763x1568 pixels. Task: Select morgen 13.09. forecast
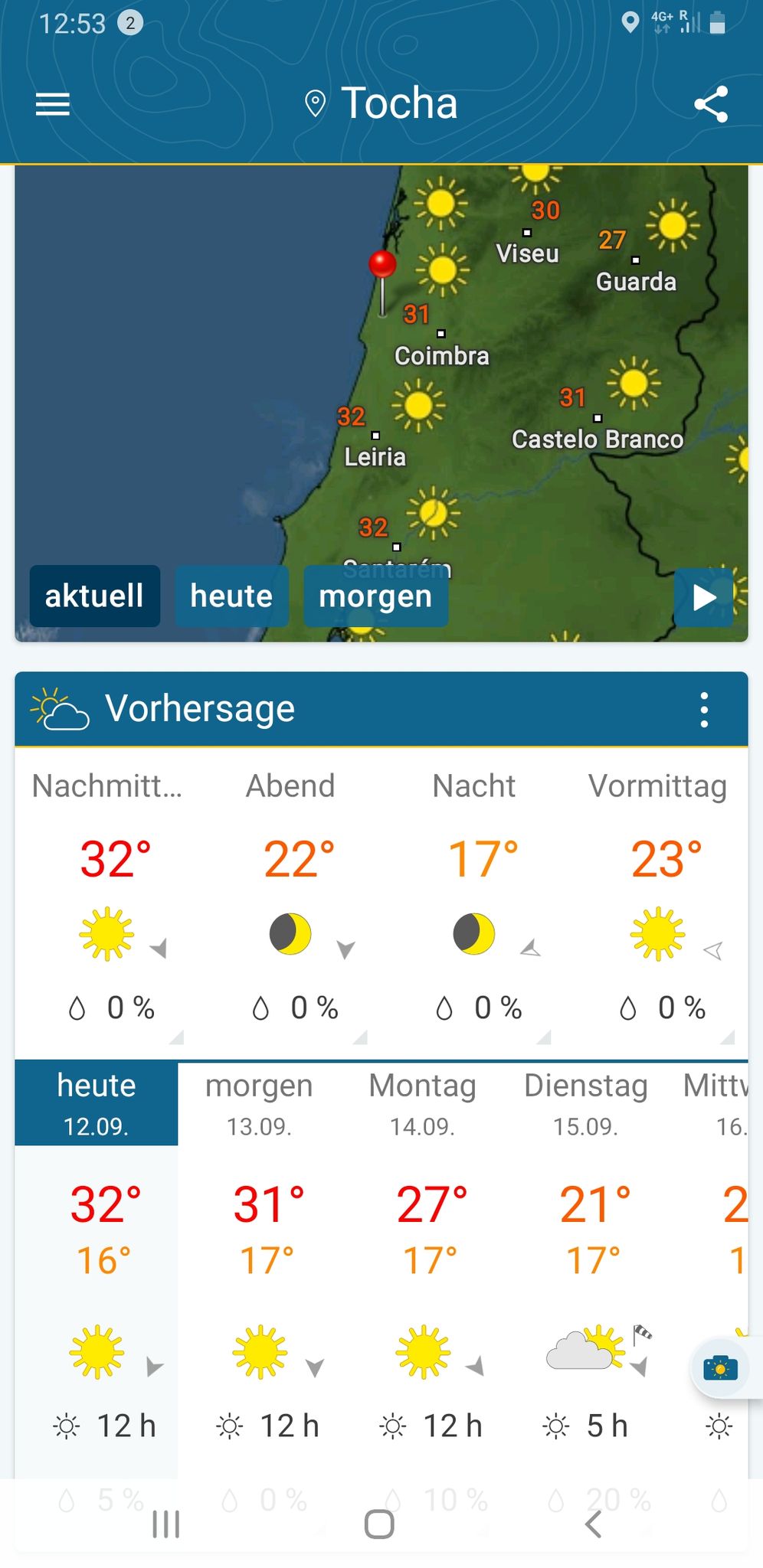[x=260, y=1103]
